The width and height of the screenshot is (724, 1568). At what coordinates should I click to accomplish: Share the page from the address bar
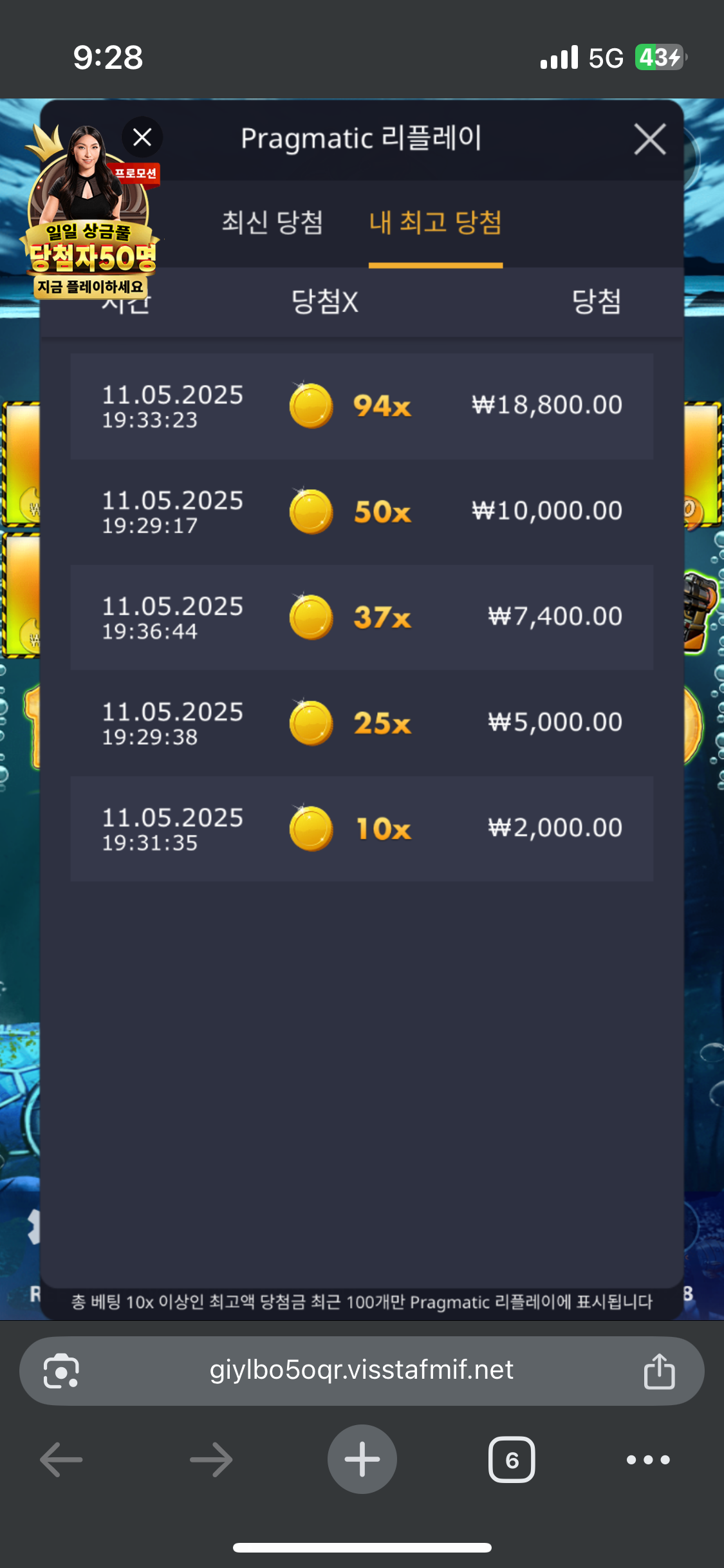[659, 1370]
